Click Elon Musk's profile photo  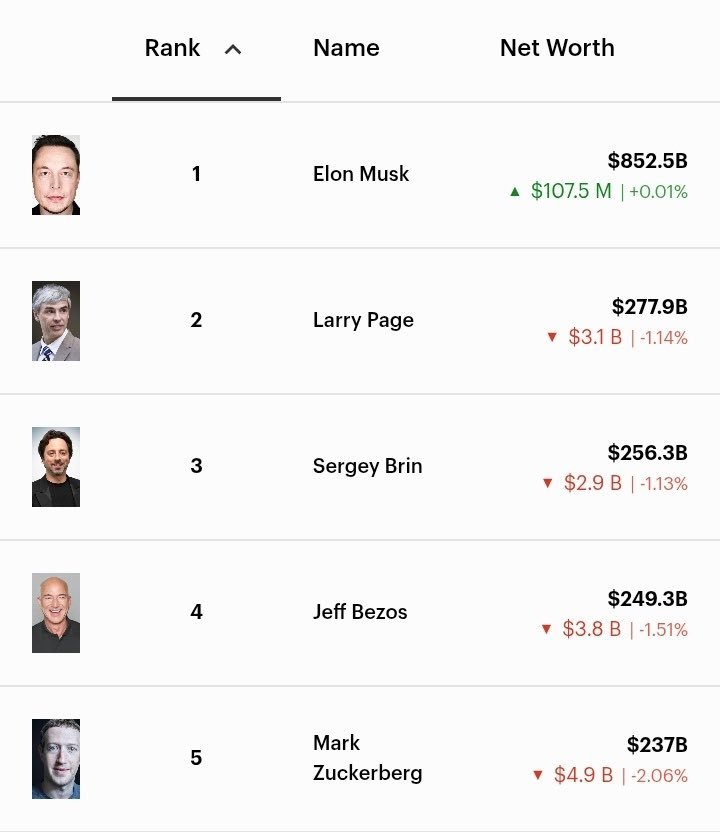pos(57,173)
